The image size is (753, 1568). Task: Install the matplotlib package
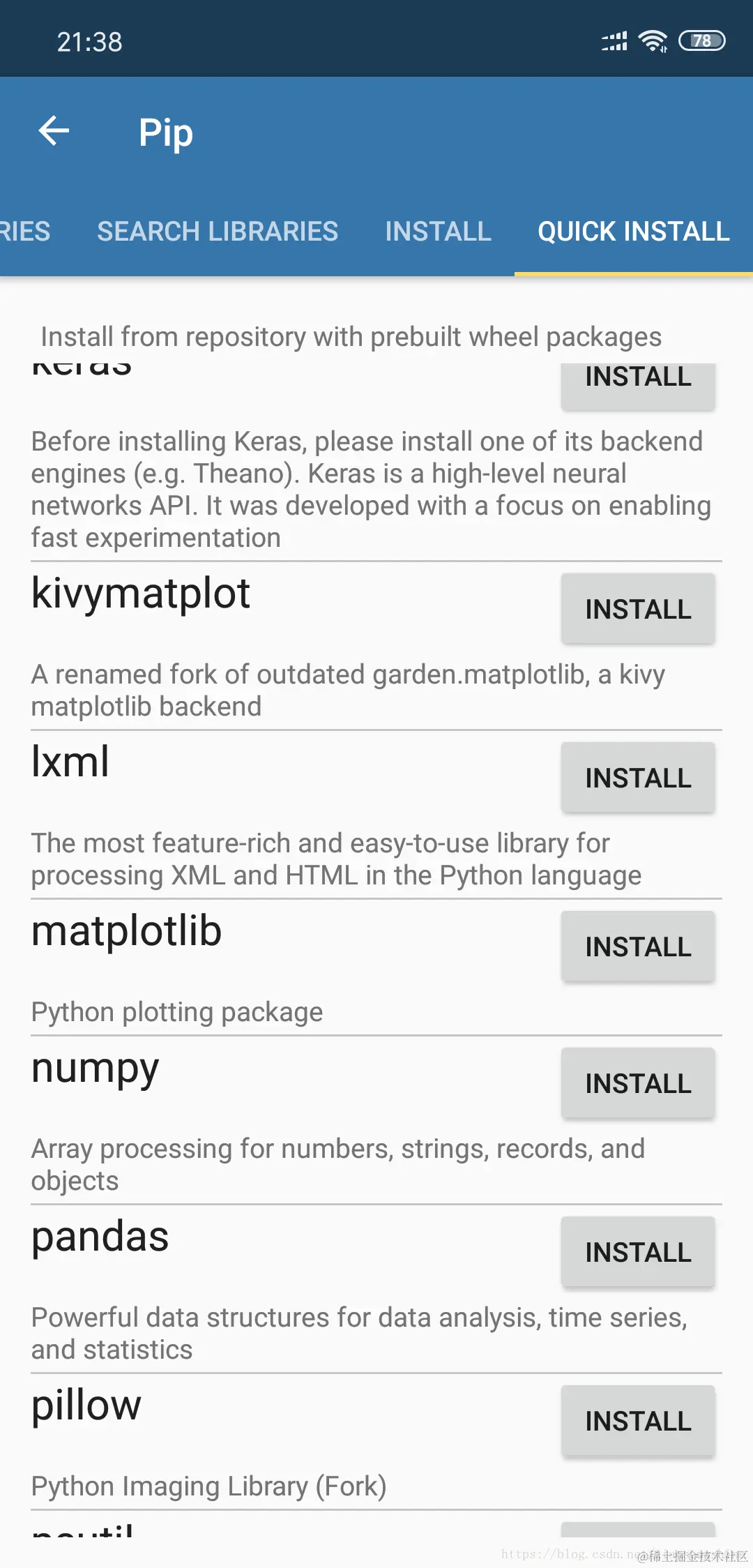(638, 947)
